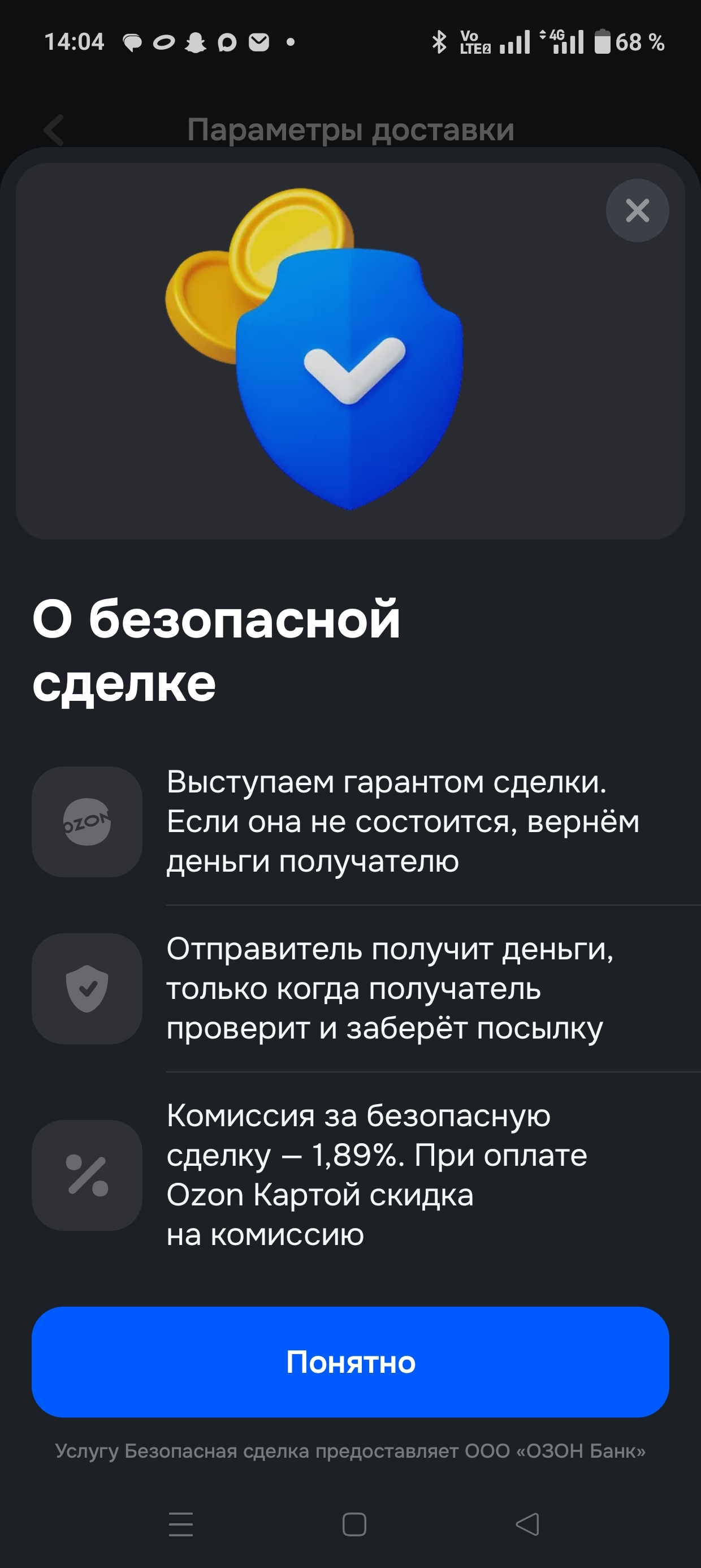The image size is (701, 1568).
Task: Go to home screen via navigation bar
Action: point(354,1524)
